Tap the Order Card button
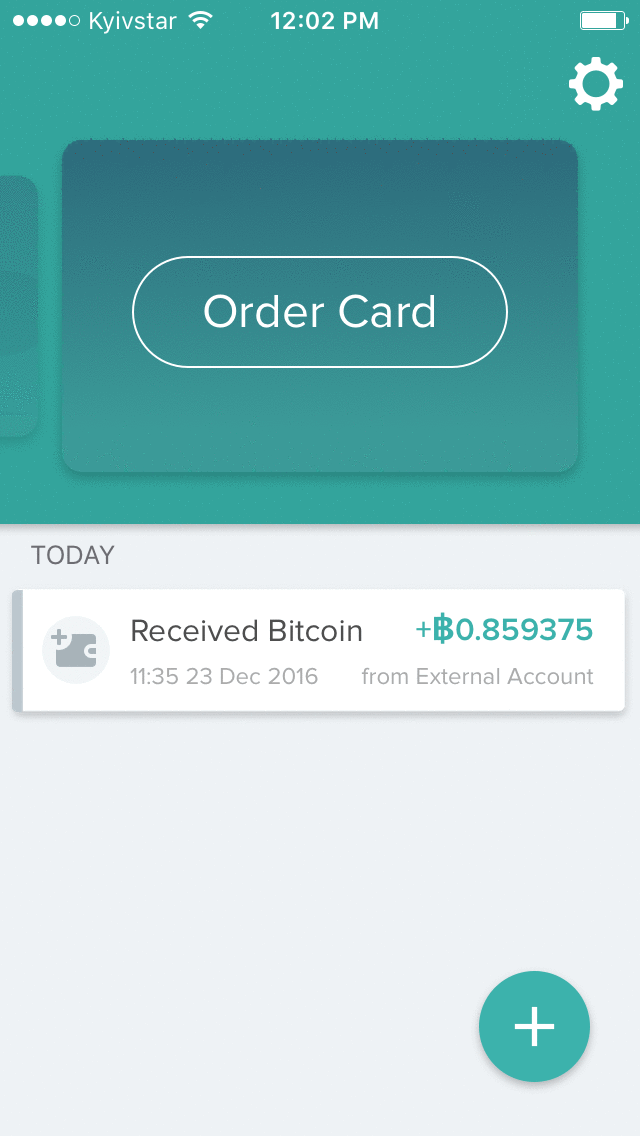The image size is (640, 1136). point(320,312)
